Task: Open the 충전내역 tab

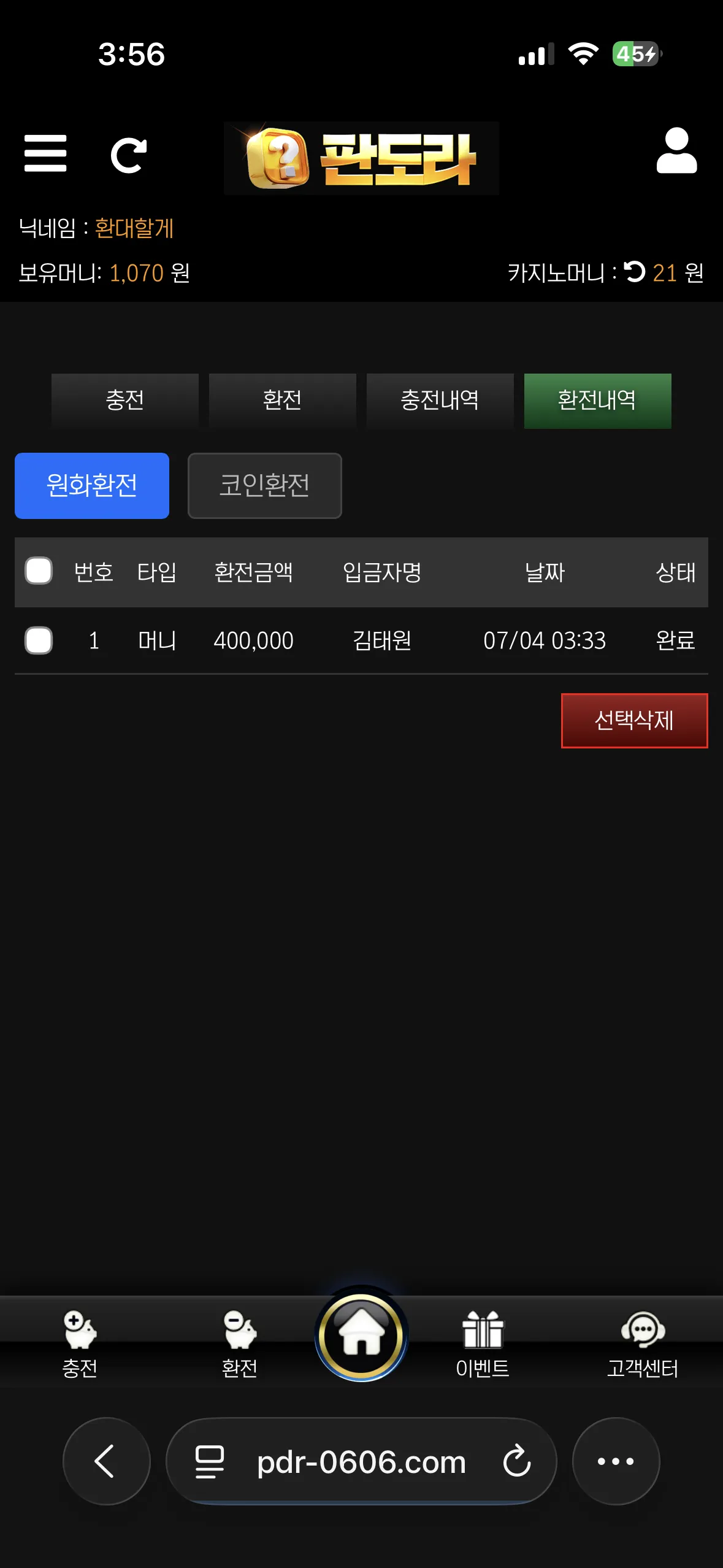Action: point(440,401)
